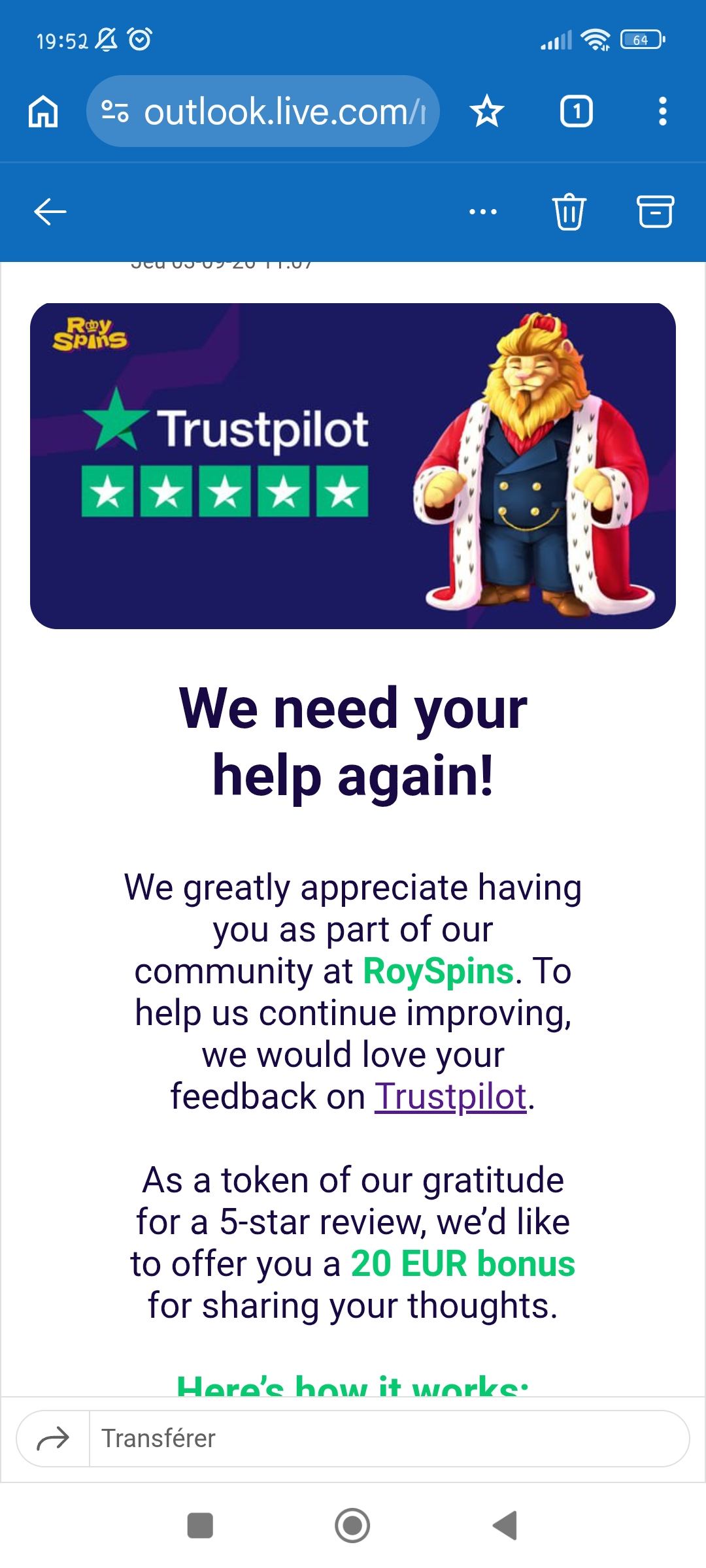The image size is (706, 1568).
Task: Archive this email
Action: pos(655,211)
